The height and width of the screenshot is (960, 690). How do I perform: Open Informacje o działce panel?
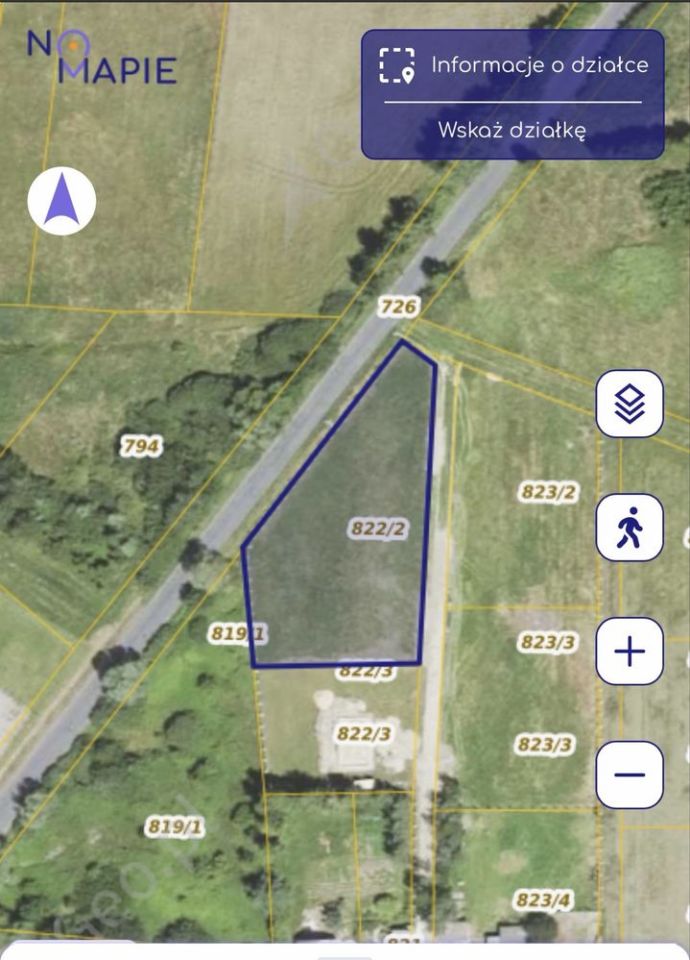513,66
